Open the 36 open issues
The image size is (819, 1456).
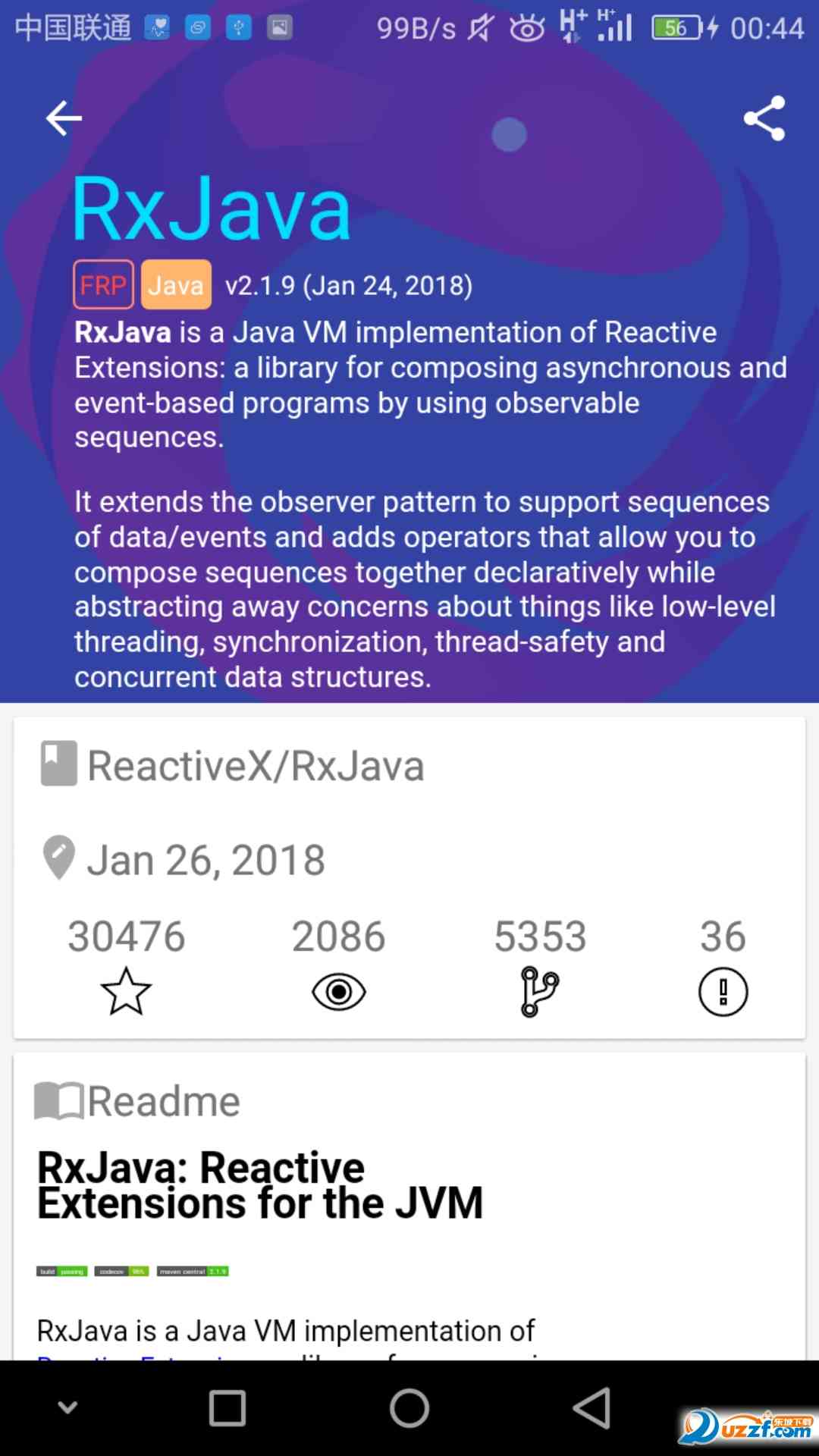(723, 990)
